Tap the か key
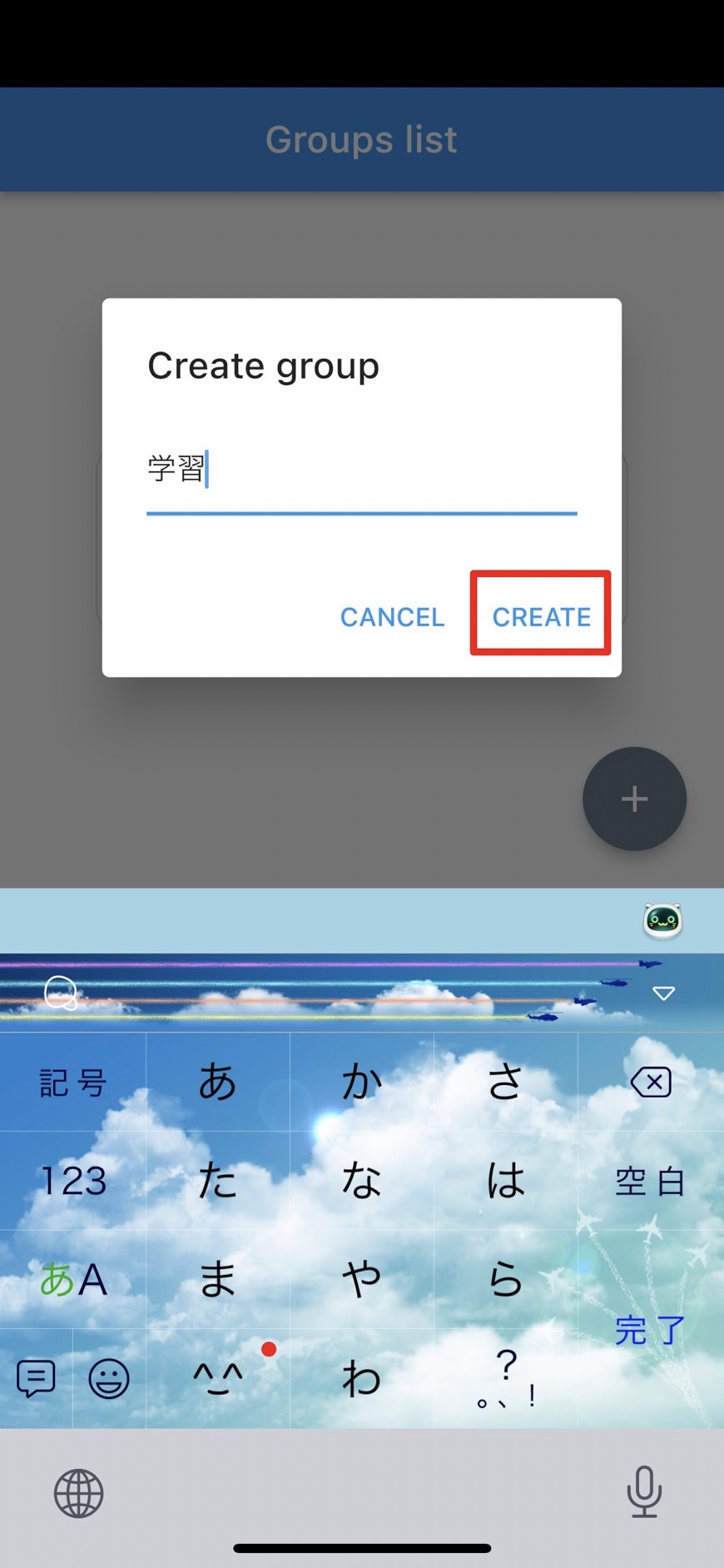 point(361,1083)
